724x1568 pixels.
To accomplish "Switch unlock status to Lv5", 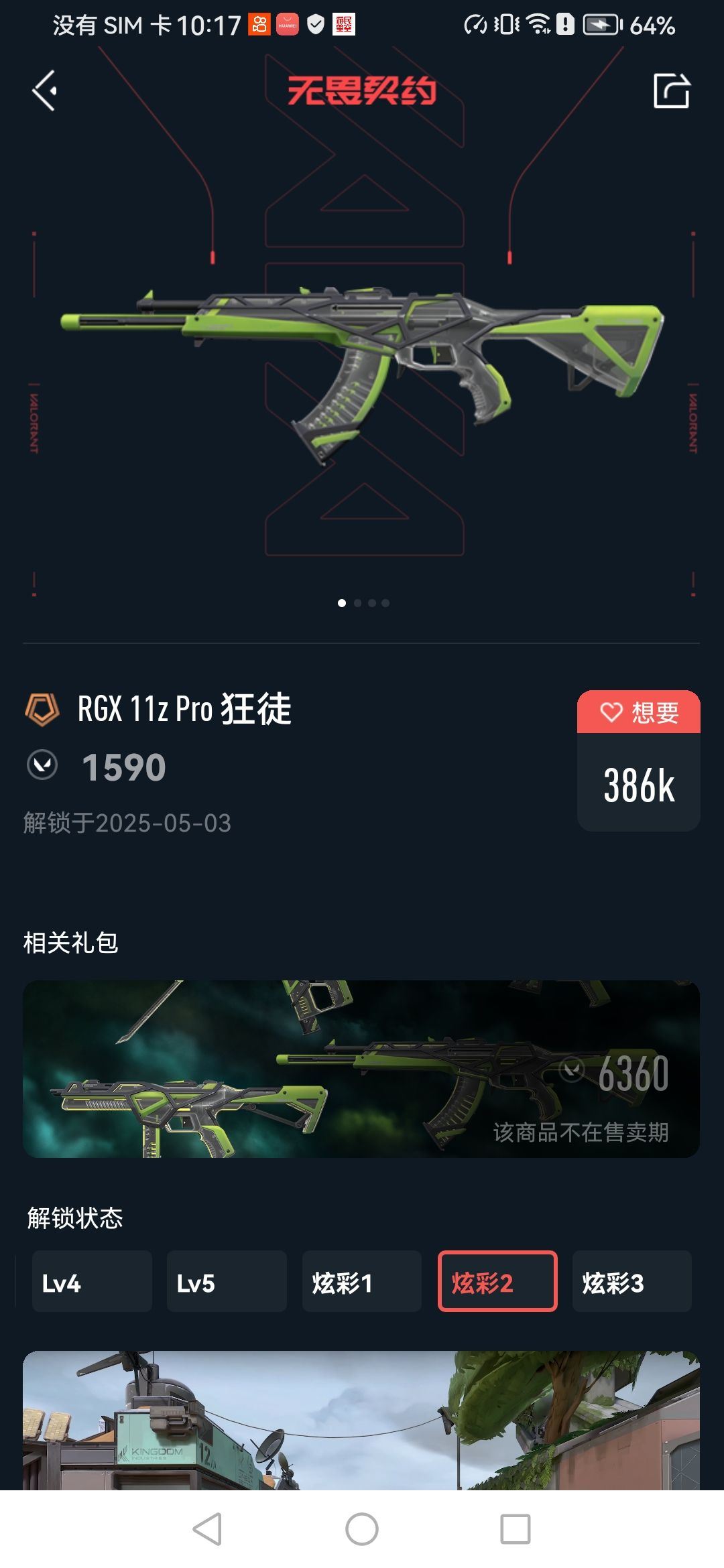I will [227, 1283].
